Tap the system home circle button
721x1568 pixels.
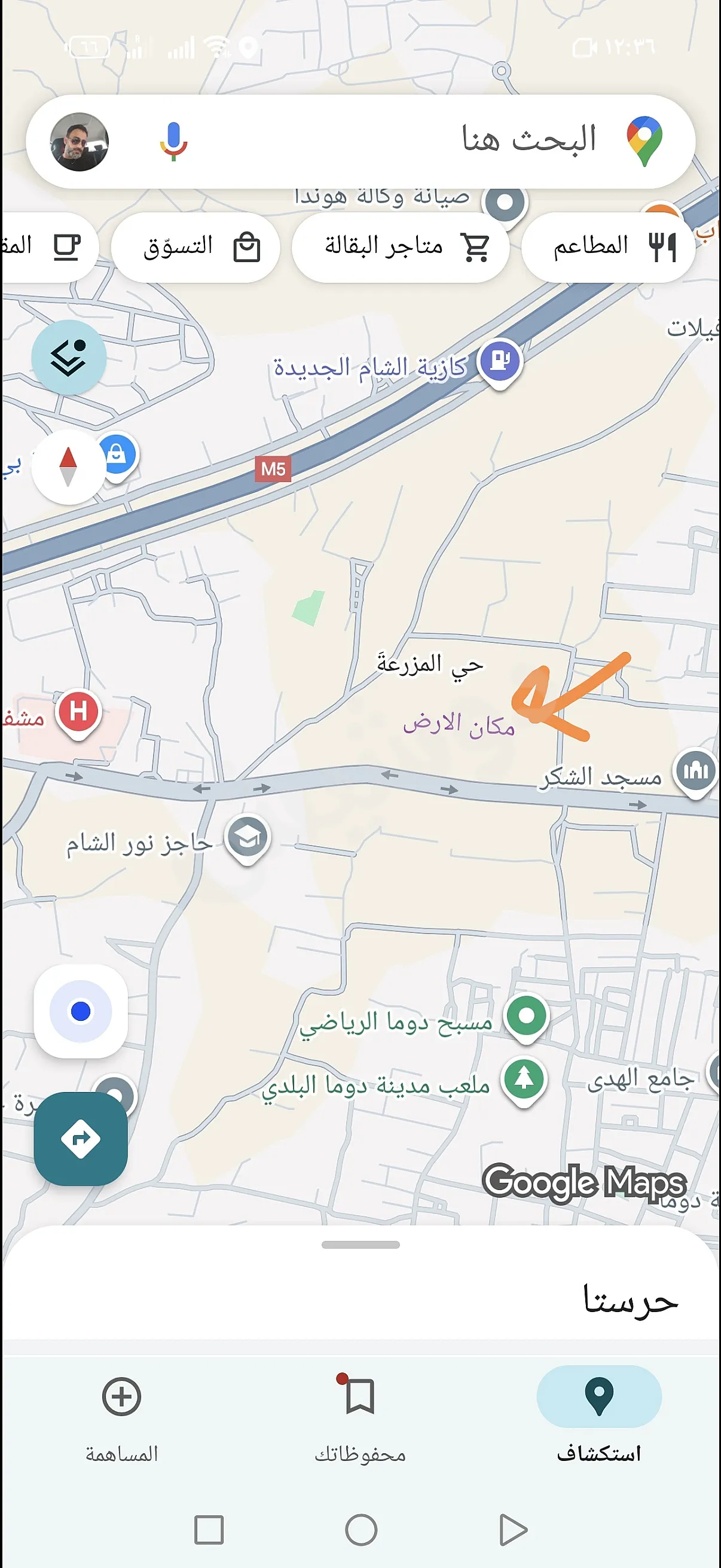coord(361,1530)
